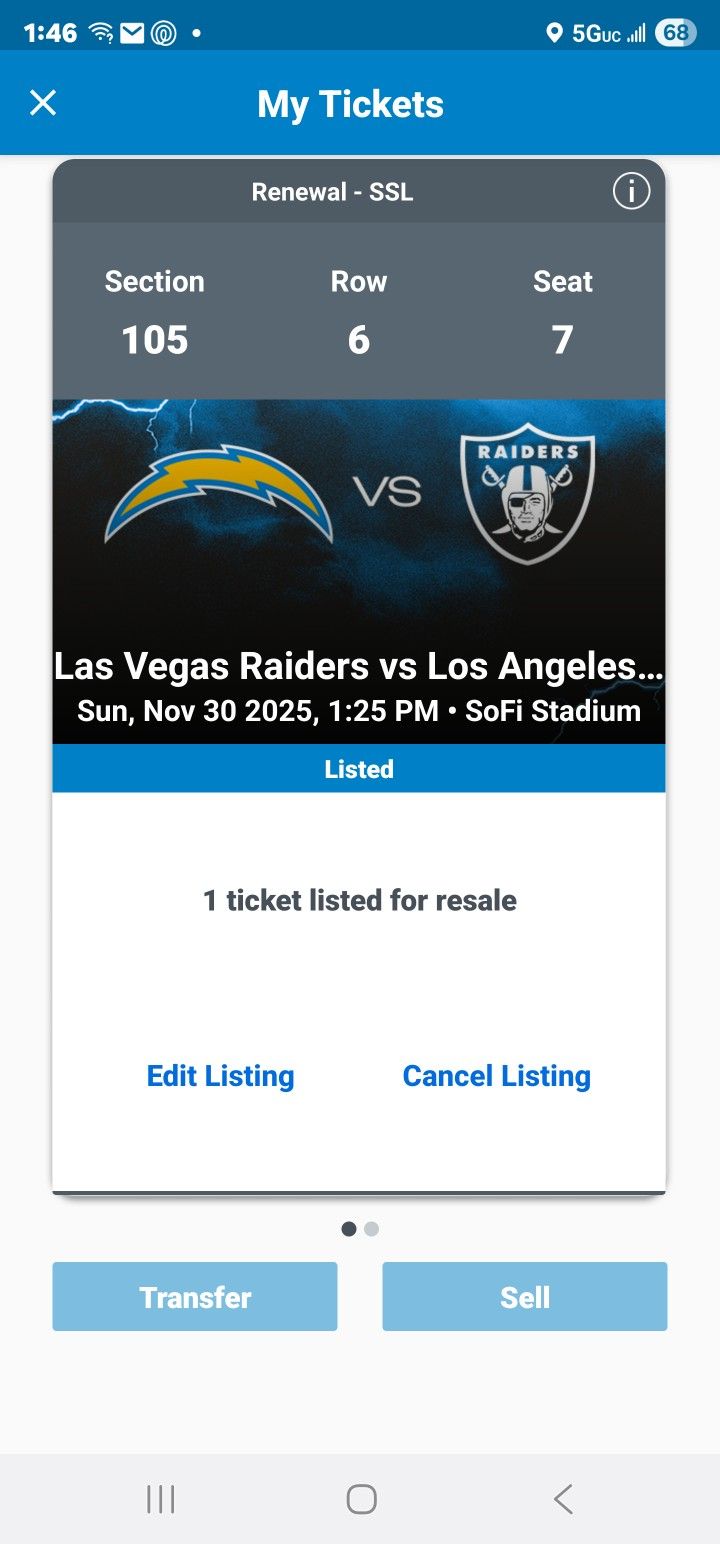The image size is (720, 1544).
Task: Close the My Tickets screen
Action: (x=43, y=103)
